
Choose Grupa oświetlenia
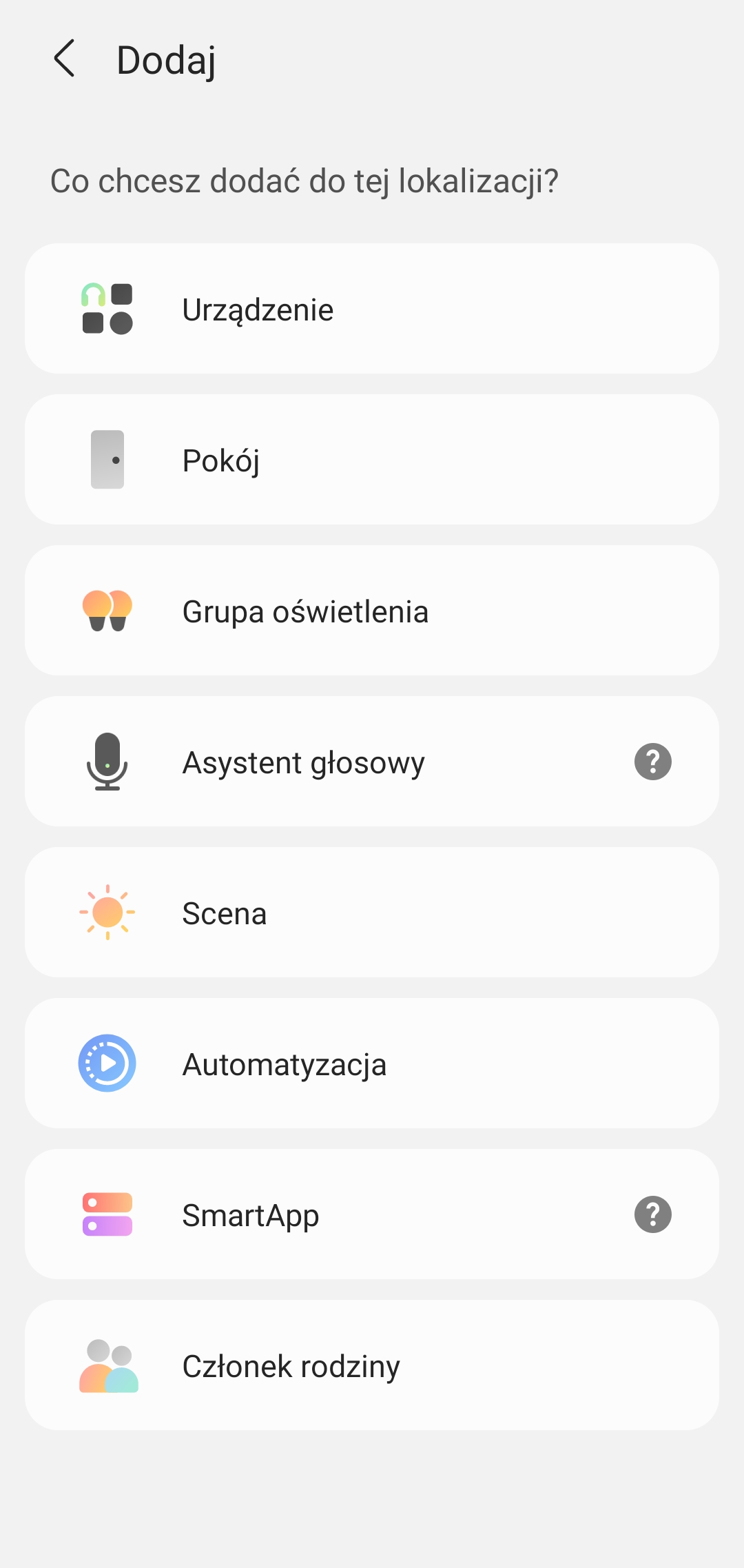click(x=372, y=611)
